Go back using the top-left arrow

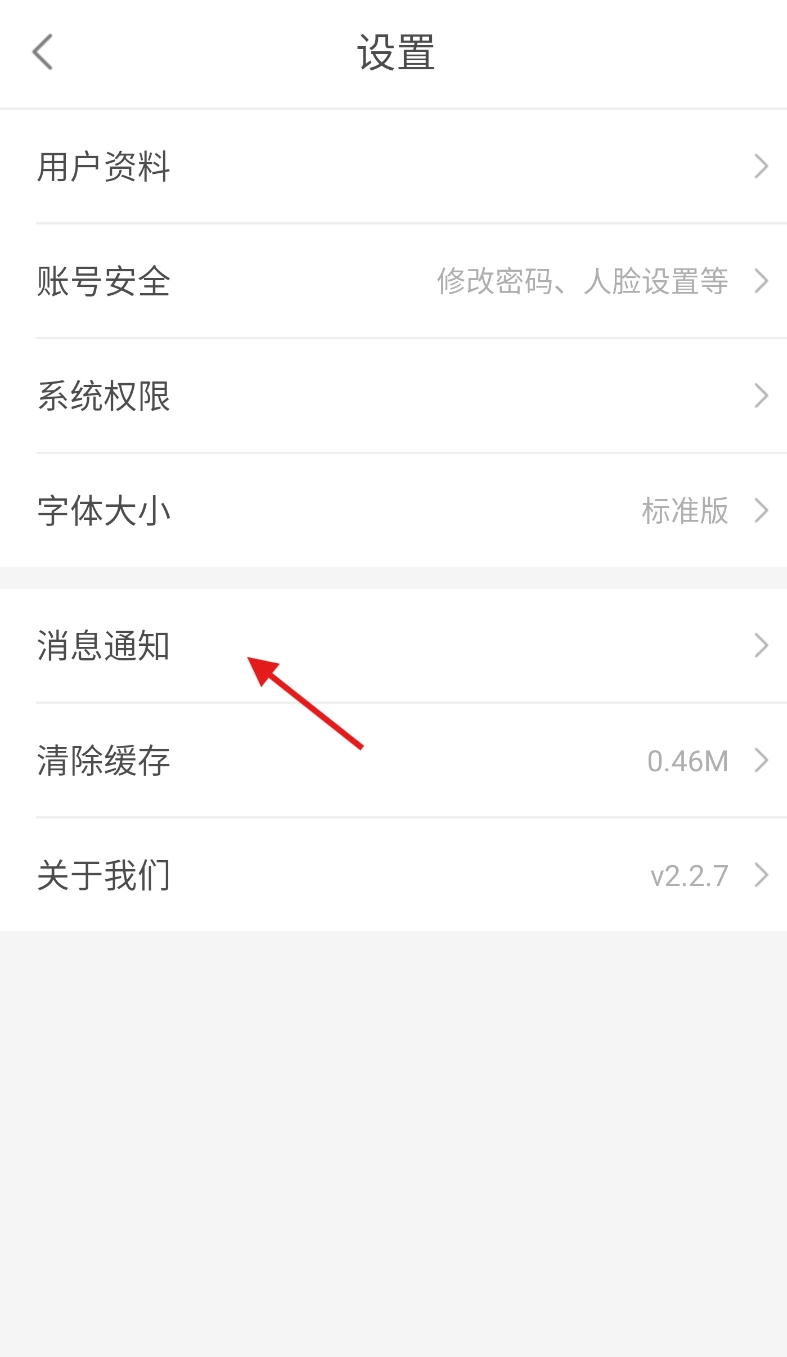(42, 52)
